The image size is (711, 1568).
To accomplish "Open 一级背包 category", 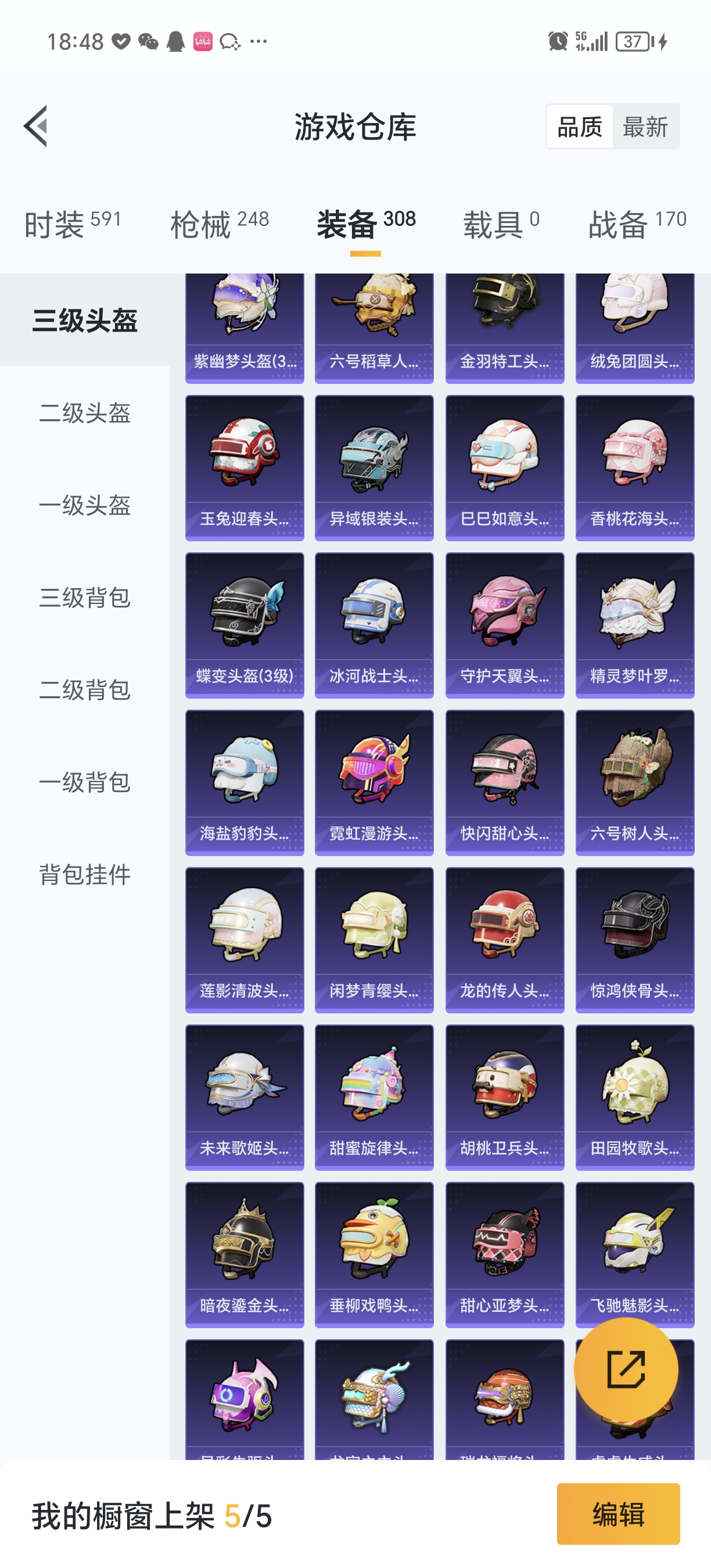I will (85, 782).
